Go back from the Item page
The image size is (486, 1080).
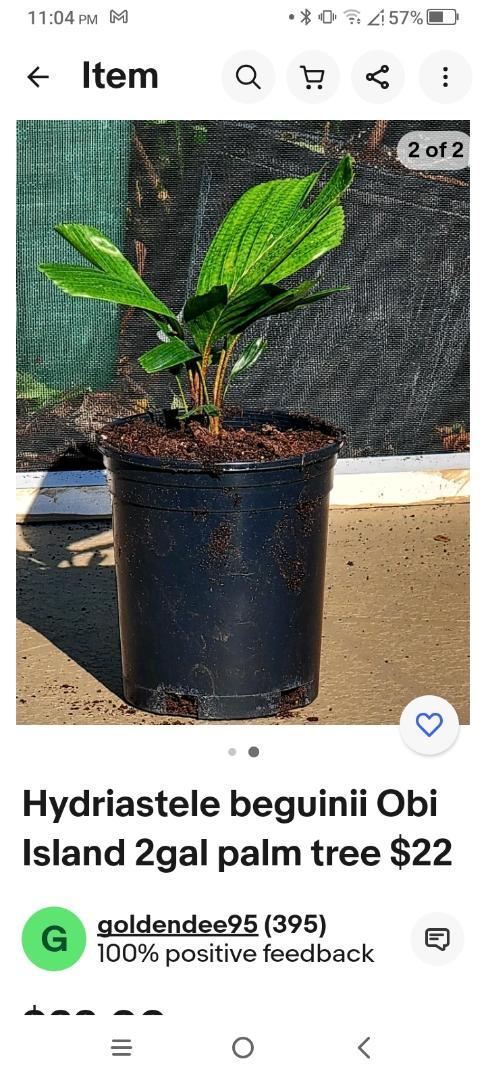38,76
